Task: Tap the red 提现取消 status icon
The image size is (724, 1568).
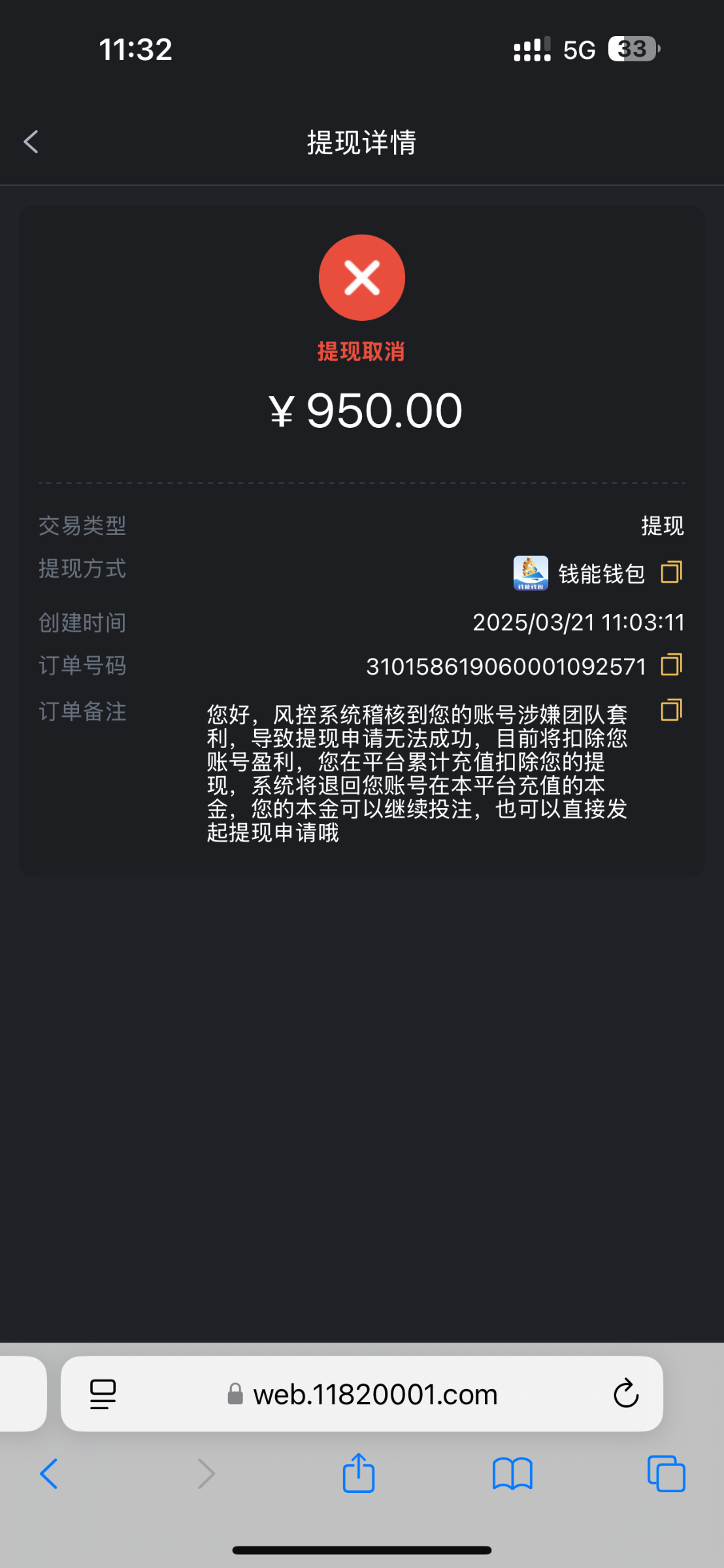Action: point(362,277)
